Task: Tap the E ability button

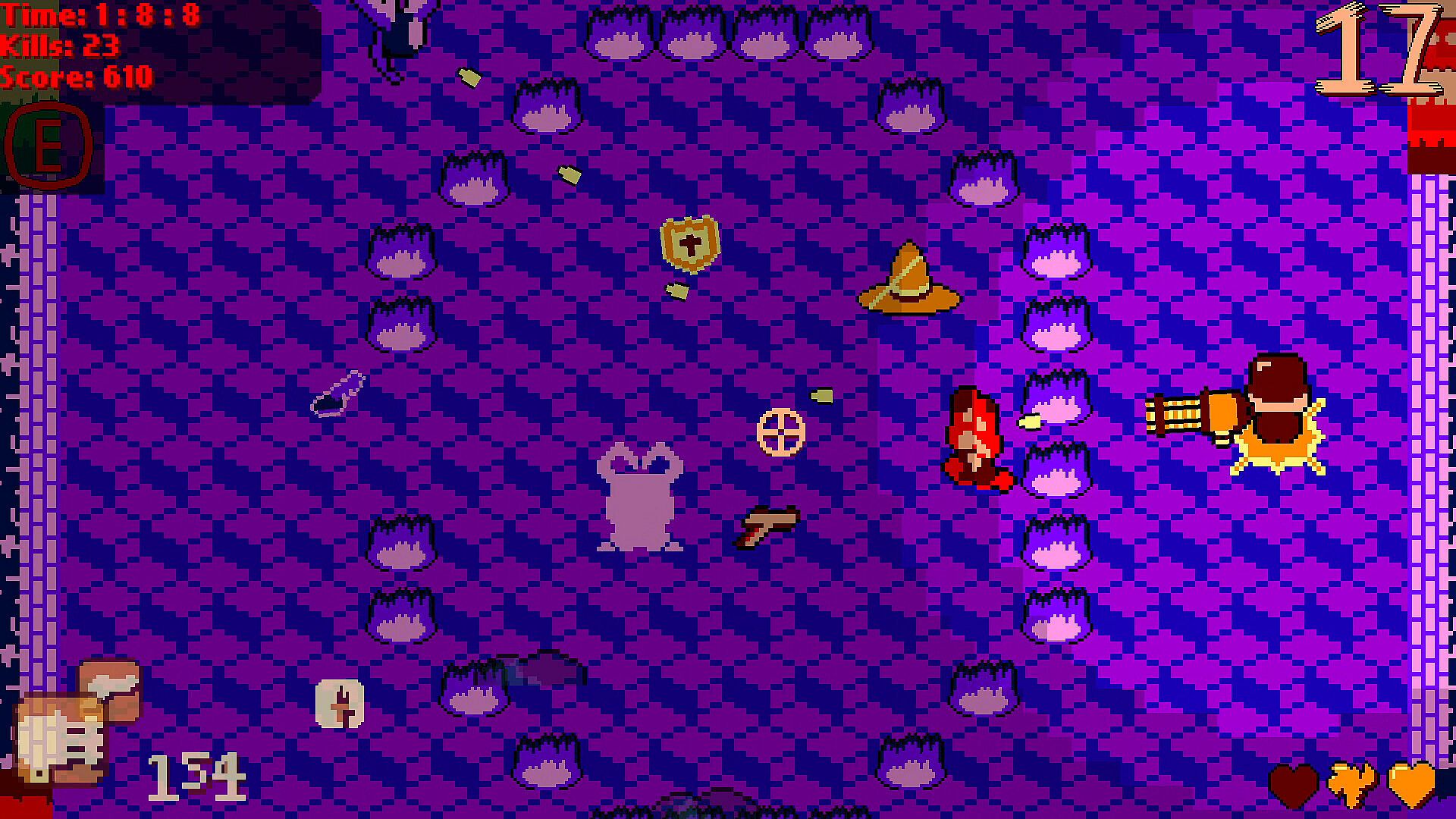Action: pos(47,146)
